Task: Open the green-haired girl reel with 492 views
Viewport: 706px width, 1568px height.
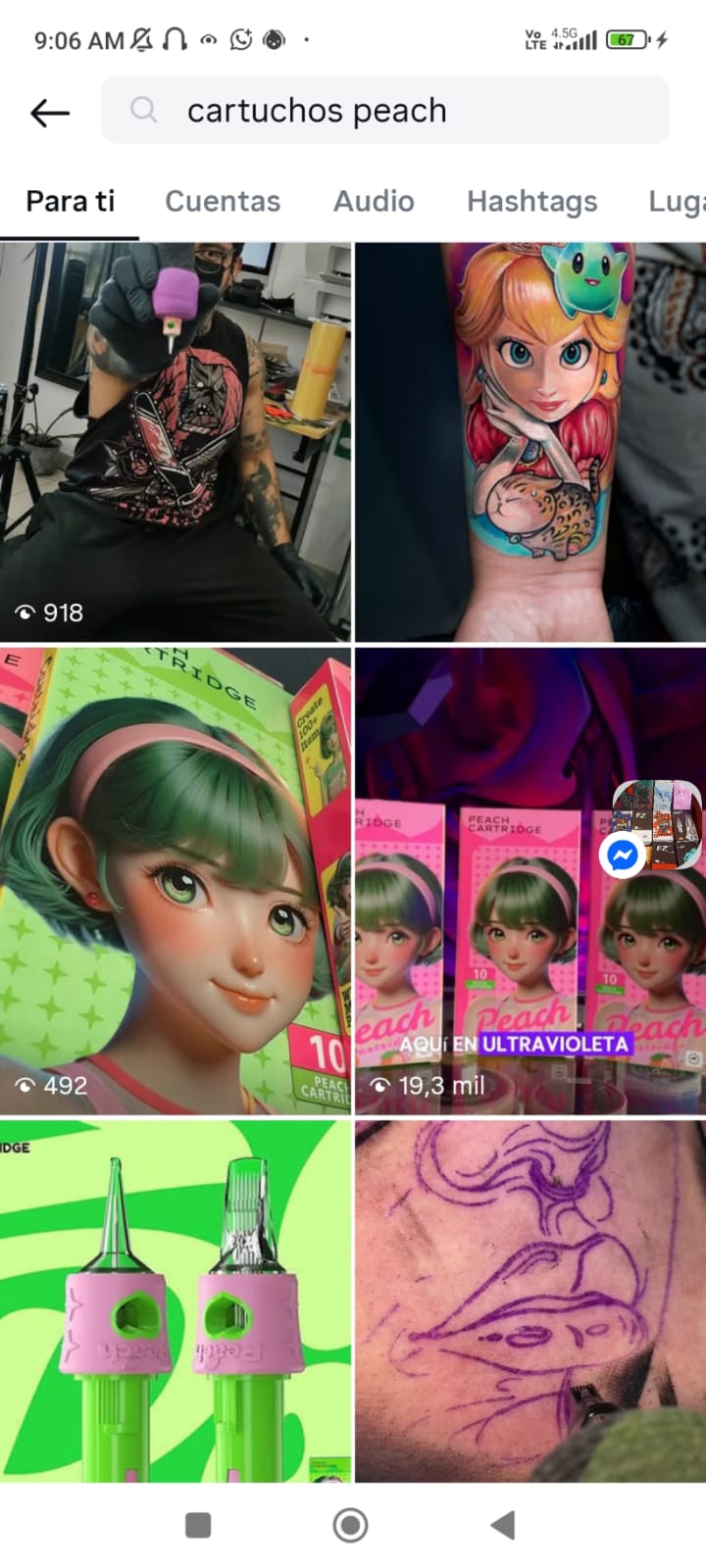Action: 176,880
